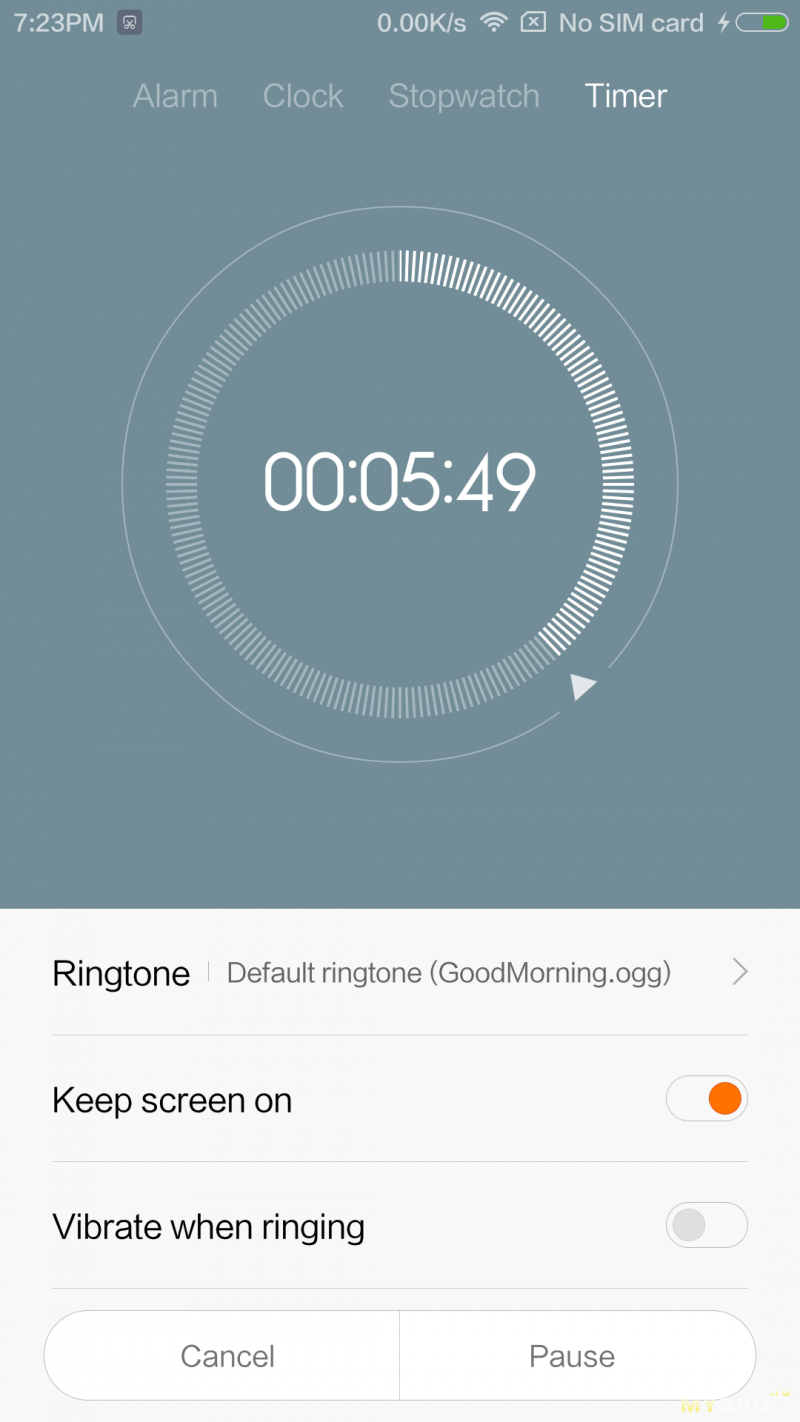Open the Ringtone setting
This screenshot has width=800, height=1422.
click(x=400, y=972)
